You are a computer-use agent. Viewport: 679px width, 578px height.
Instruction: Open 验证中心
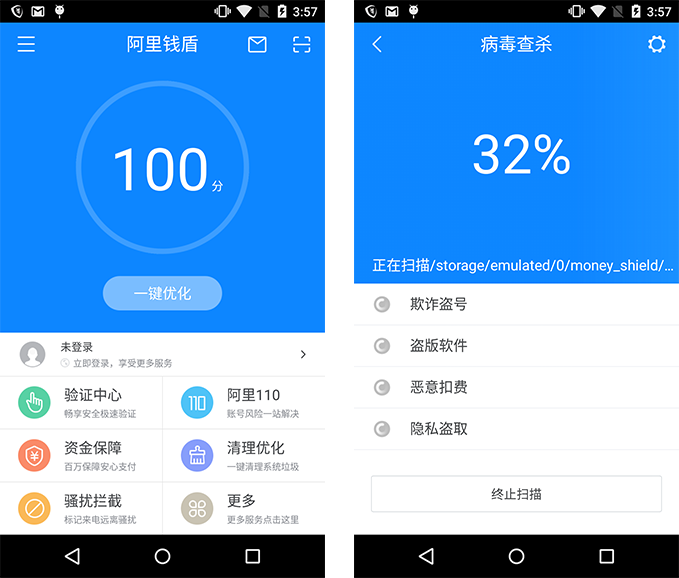click(x=82, y=403)
